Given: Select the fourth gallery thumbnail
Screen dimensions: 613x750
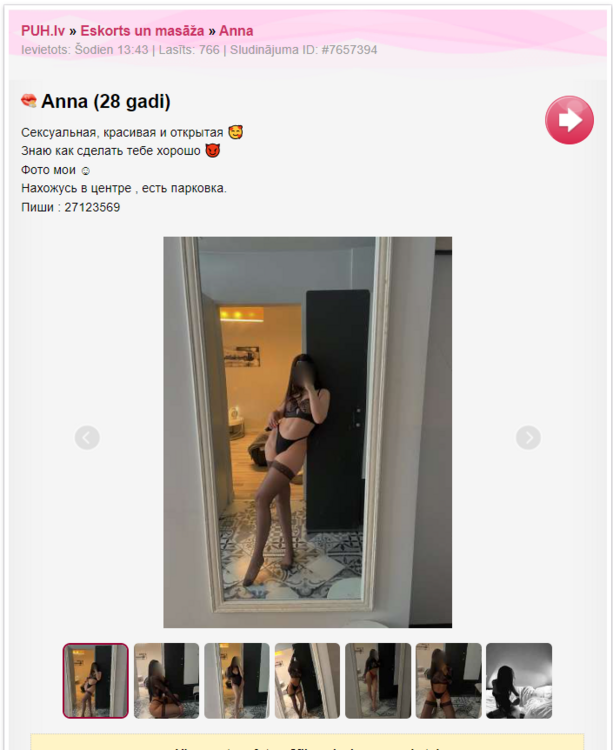Looking at the screenshot, I should point(307,680).
